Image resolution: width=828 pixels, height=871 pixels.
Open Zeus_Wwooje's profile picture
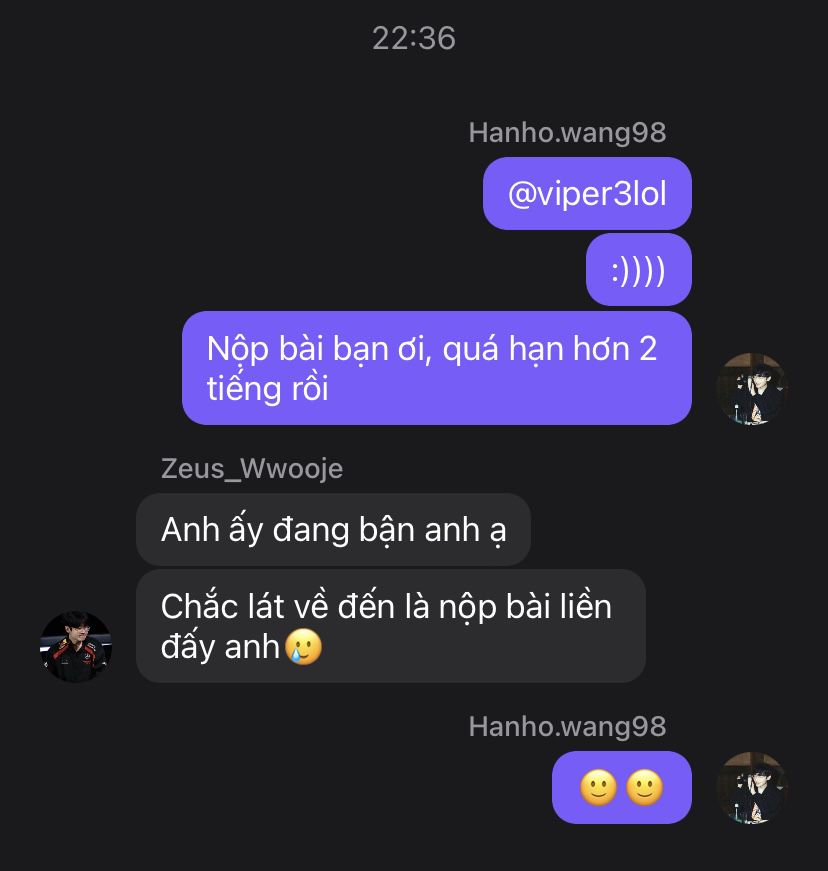pyautogui.click(x=76, y=647)
